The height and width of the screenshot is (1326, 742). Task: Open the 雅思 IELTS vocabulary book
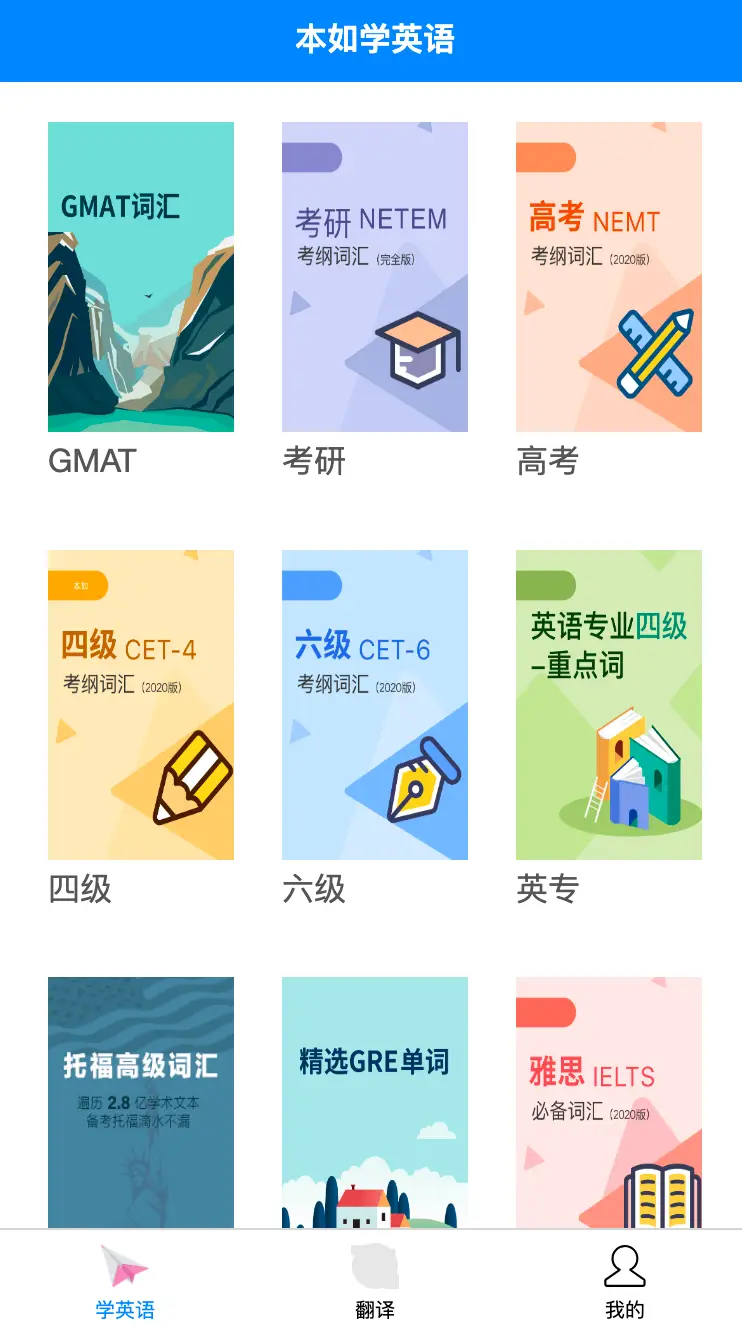[x=609, y=1102]
